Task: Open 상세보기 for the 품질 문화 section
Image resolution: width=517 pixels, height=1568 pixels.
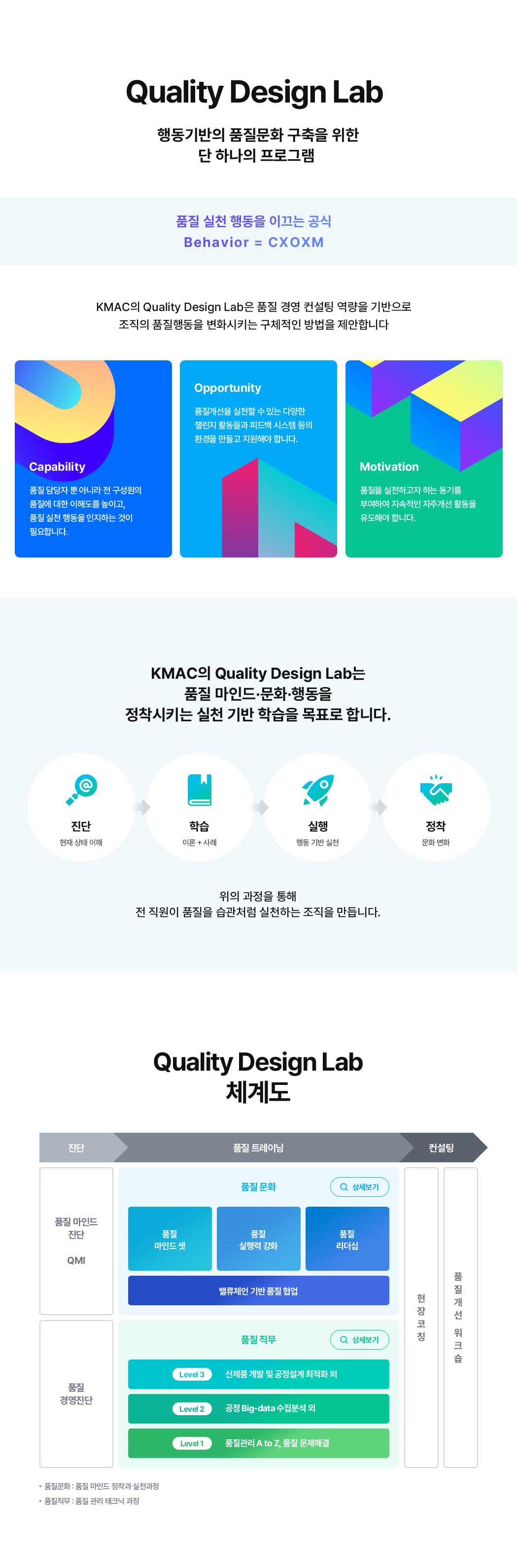Action: (359, 1186)
